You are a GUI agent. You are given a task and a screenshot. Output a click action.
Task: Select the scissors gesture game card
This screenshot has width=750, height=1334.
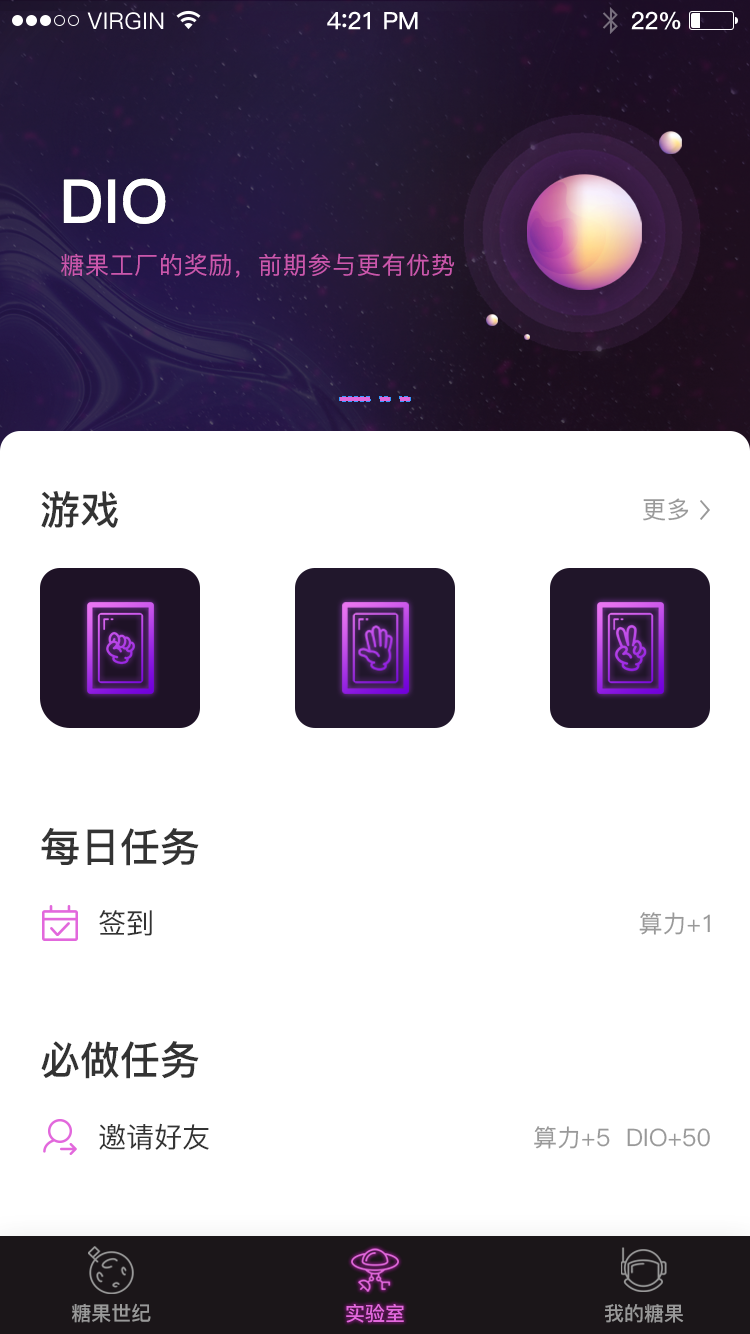(x=630, y=648)
